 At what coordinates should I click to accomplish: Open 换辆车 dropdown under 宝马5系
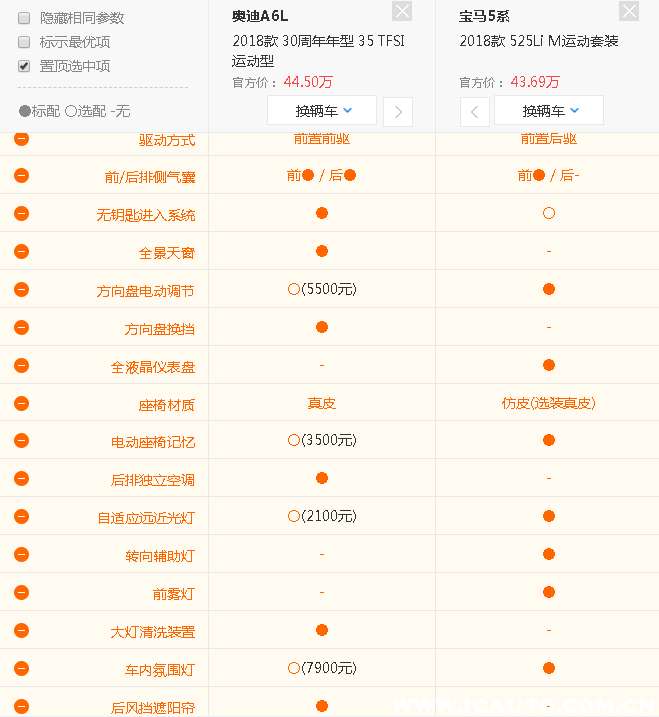tap(548, 110)
